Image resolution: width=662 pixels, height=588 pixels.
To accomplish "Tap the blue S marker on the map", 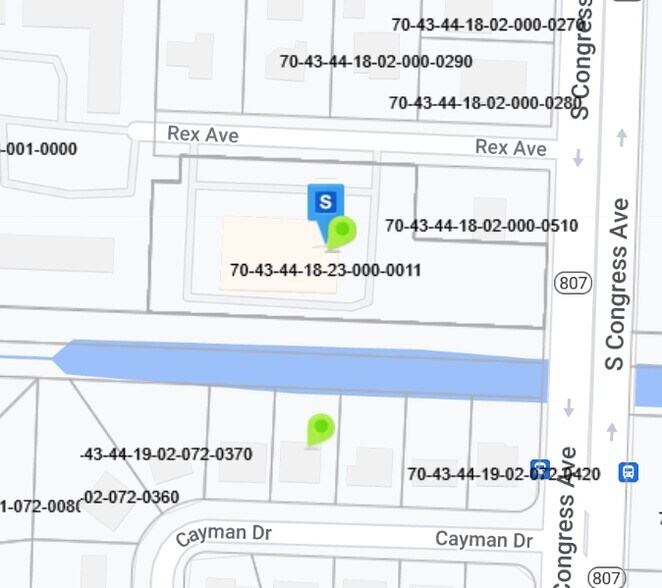I will point(325,202).
